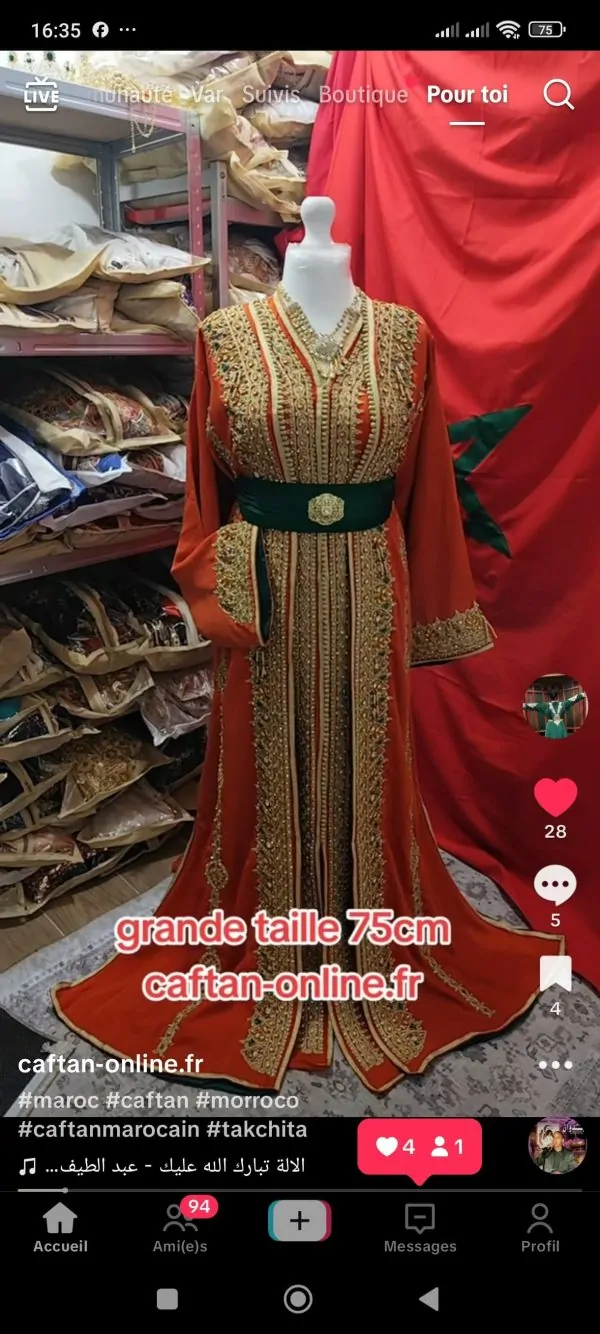The height and width of the screenshot is (1334, 600).
Task: Select the Pour toi tab
Action: (x=467, y=95)
